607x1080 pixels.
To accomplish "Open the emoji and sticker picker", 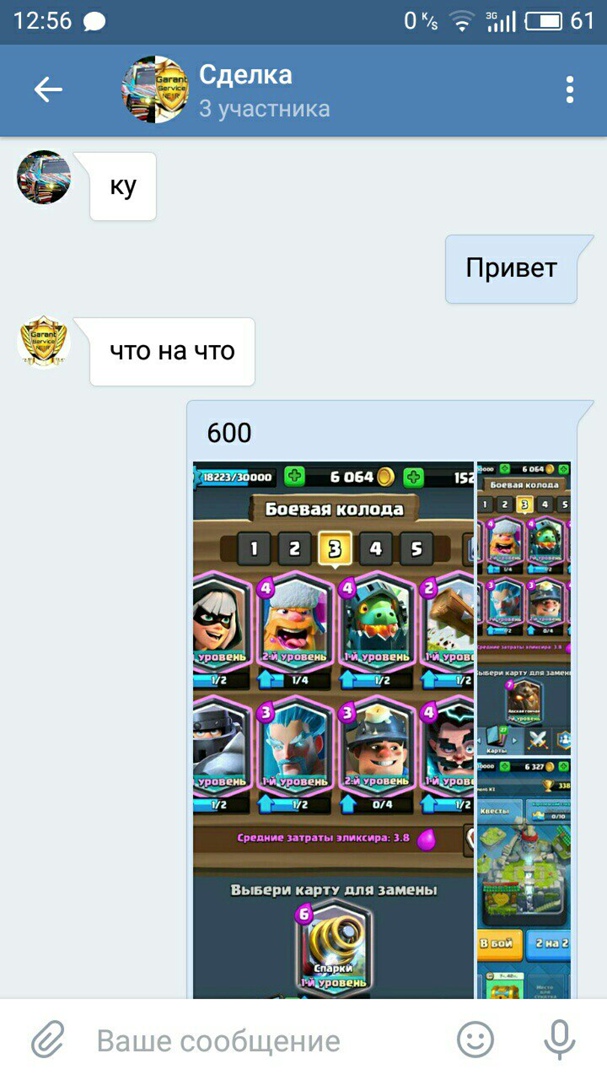I will point(476,1040).
